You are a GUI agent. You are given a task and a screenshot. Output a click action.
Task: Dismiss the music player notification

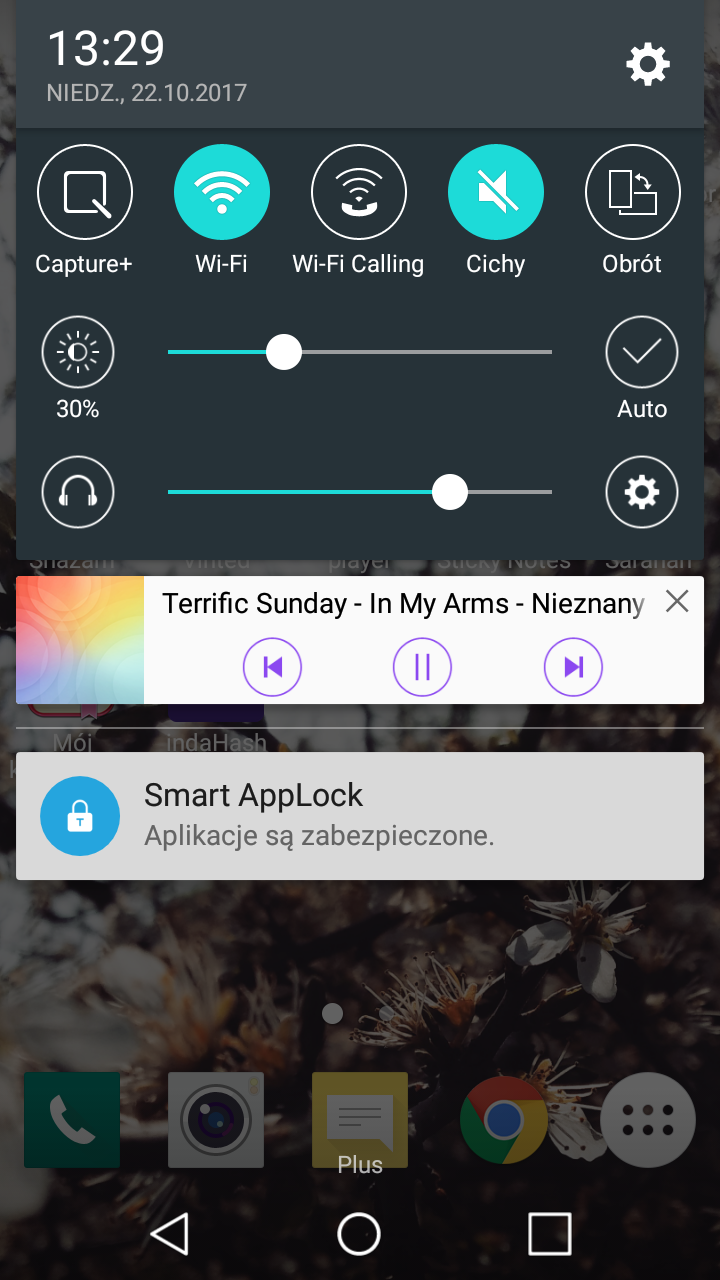[x=677, y=601]
